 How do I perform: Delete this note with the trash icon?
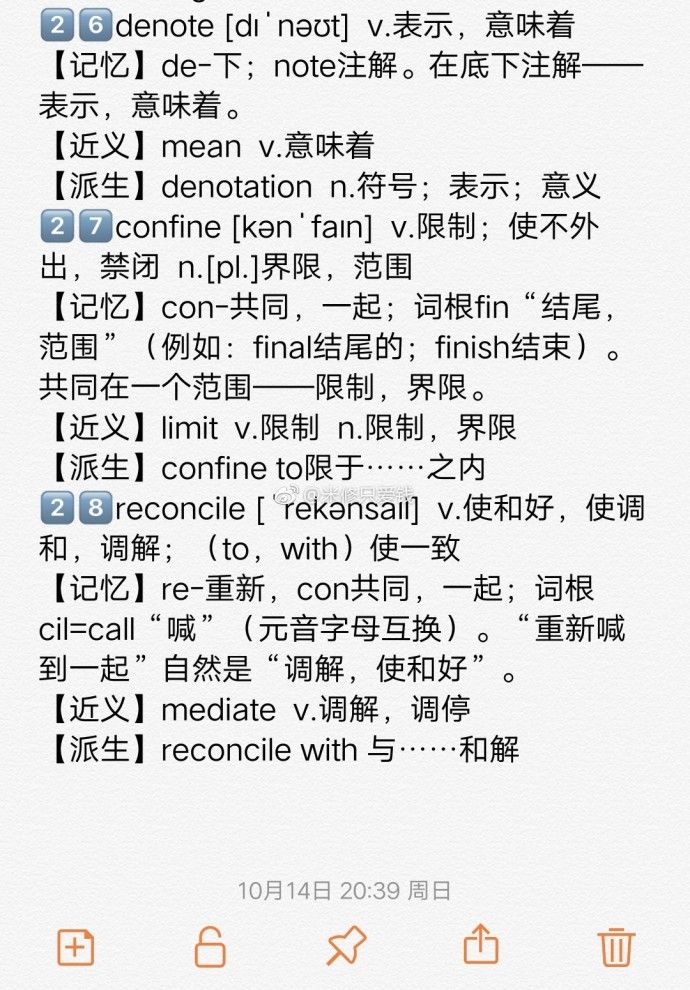[616, 945]
